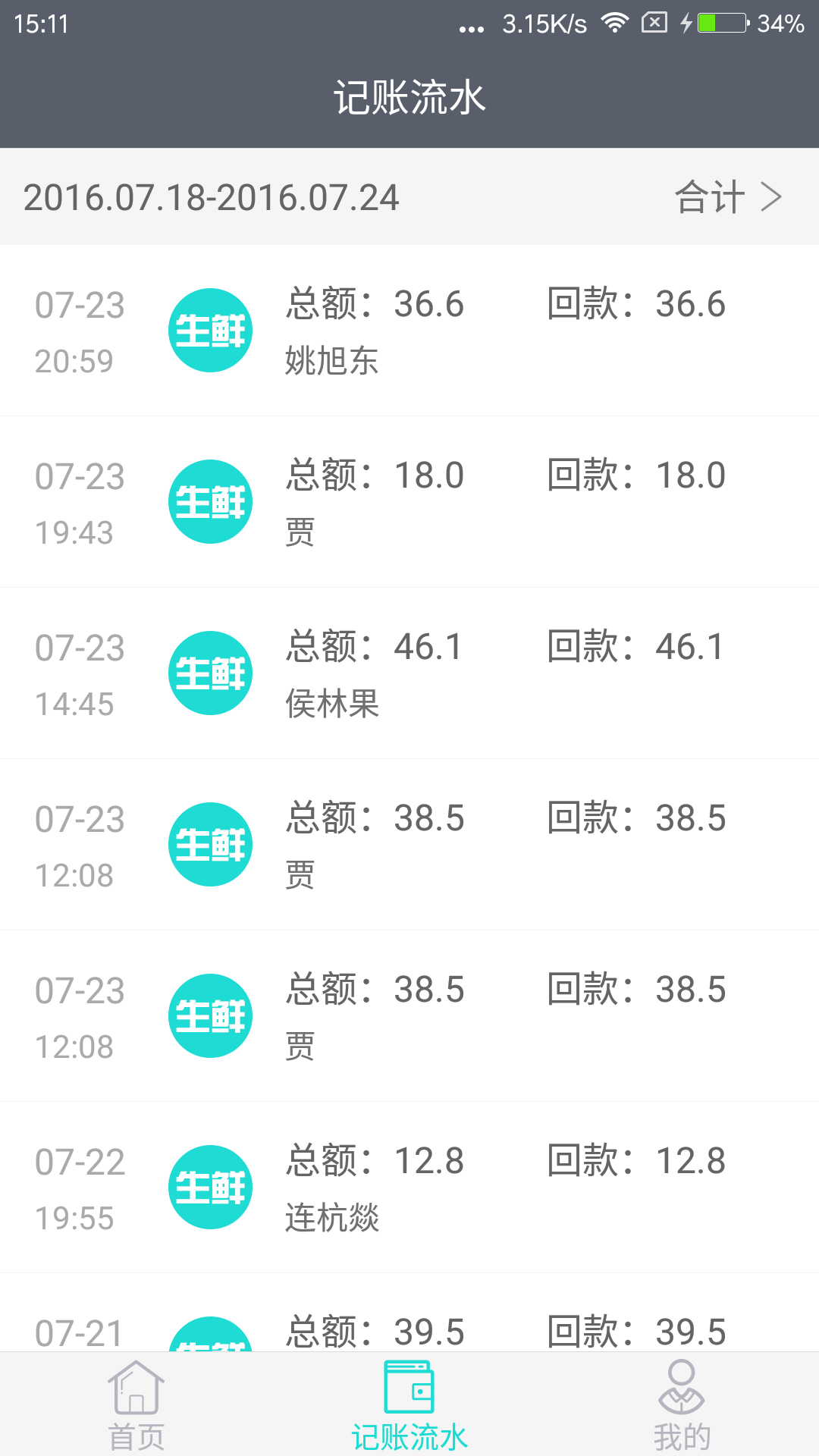Switch to the 首页 tab

tap(136, 1404)
